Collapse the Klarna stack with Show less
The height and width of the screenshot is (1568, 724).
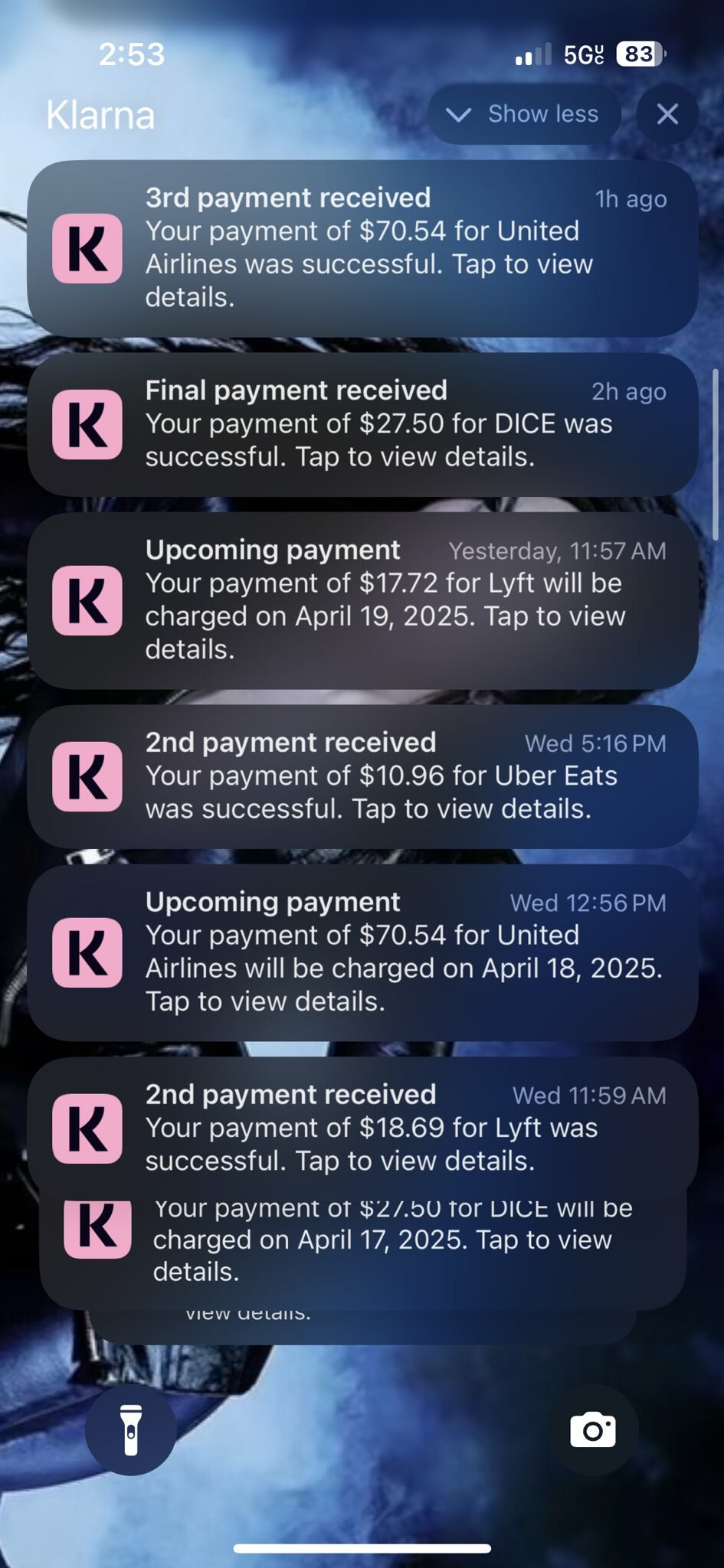524,114
